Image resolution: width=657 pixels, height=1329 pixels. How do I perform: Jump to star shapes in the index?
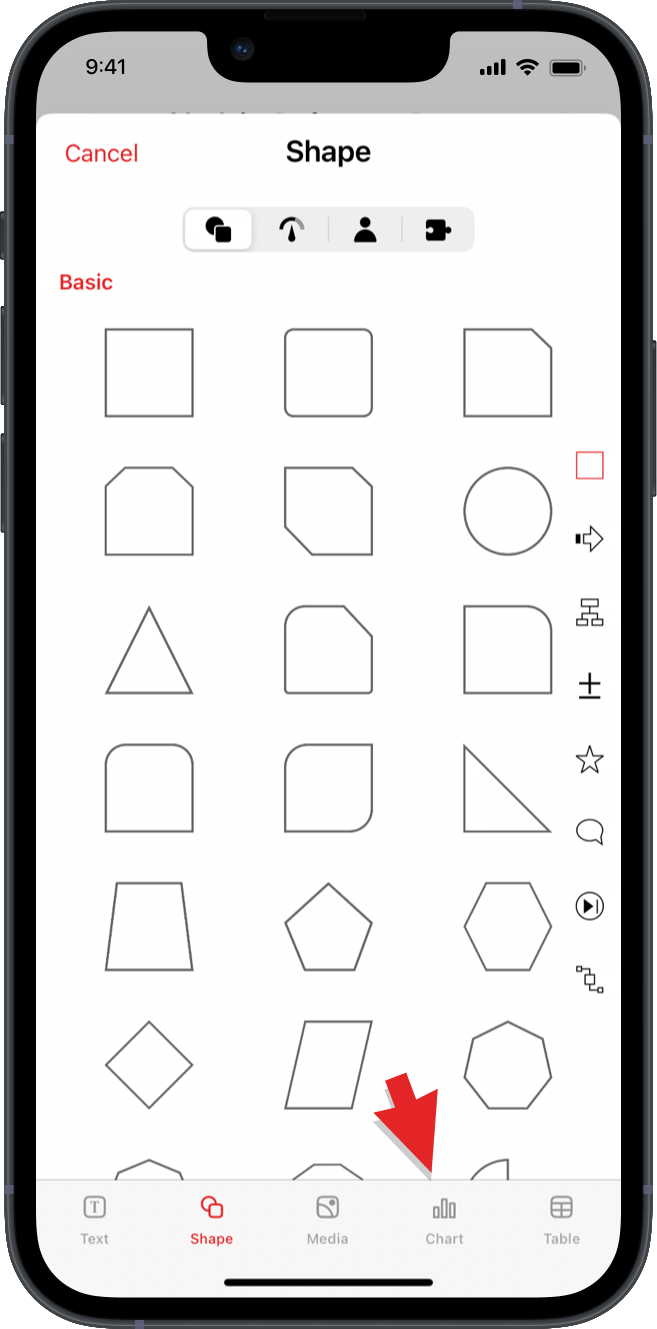click(x=589, y=760)
